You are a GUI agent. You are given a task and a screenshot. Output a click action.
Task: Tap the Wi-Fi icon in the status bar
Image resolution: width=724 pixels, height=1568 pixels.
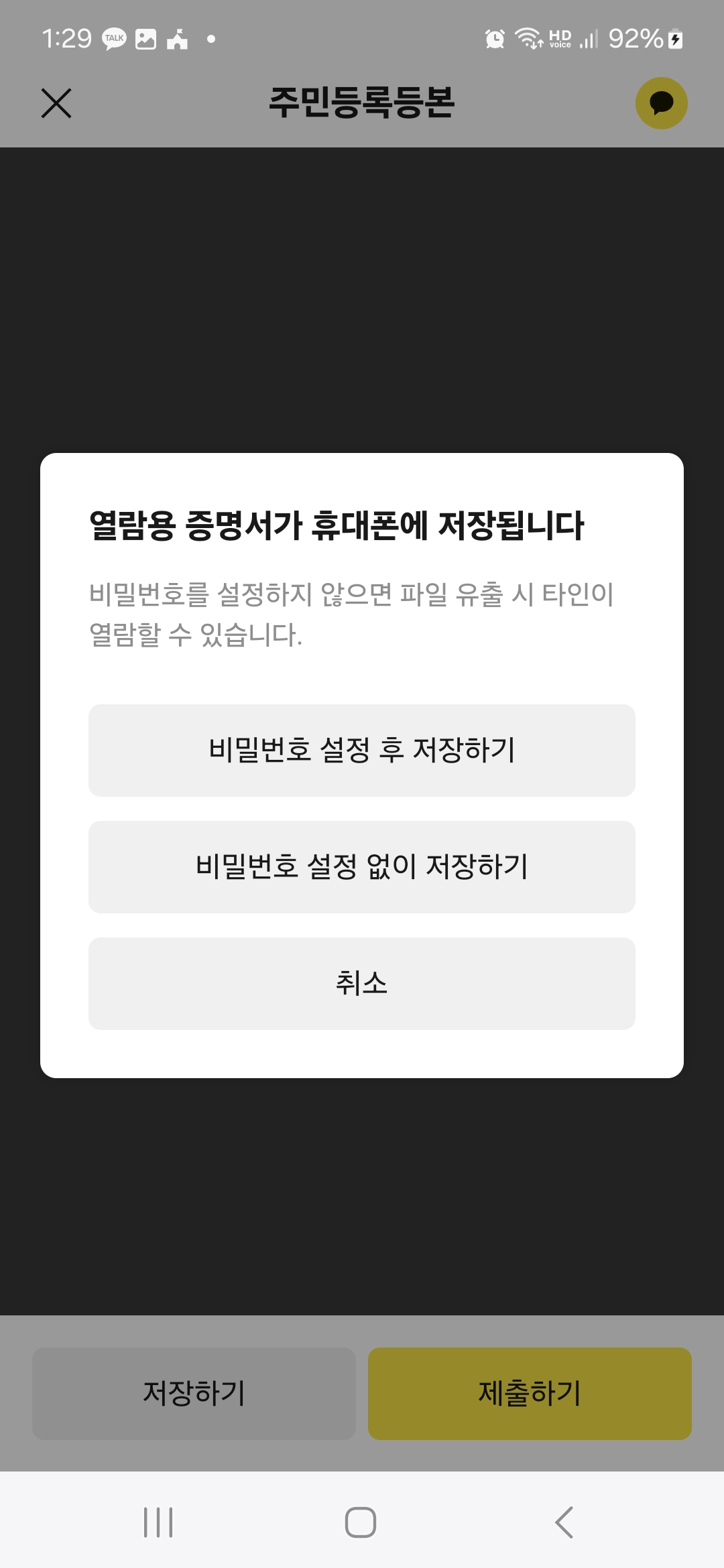point(529,39)
